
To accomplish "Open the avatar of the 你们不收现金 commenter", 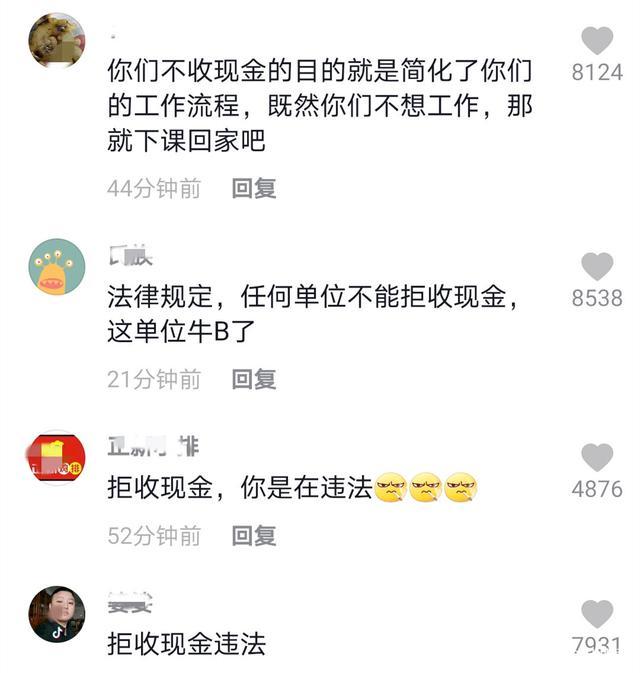I will [x=56, y=41].
